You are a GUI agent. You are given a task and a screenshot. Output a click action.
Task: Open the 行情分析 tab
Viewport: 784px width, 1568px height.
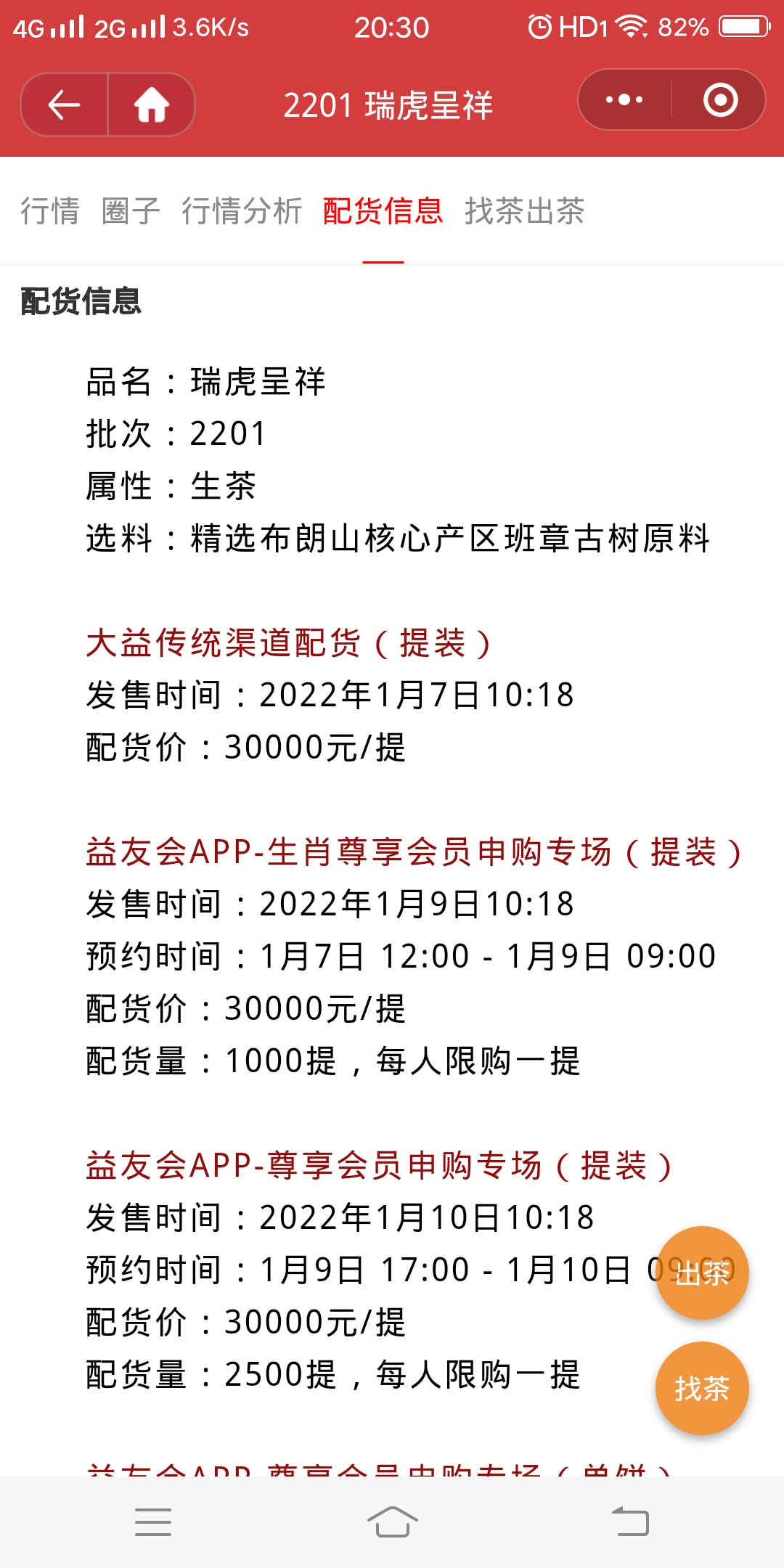(242, 211)
